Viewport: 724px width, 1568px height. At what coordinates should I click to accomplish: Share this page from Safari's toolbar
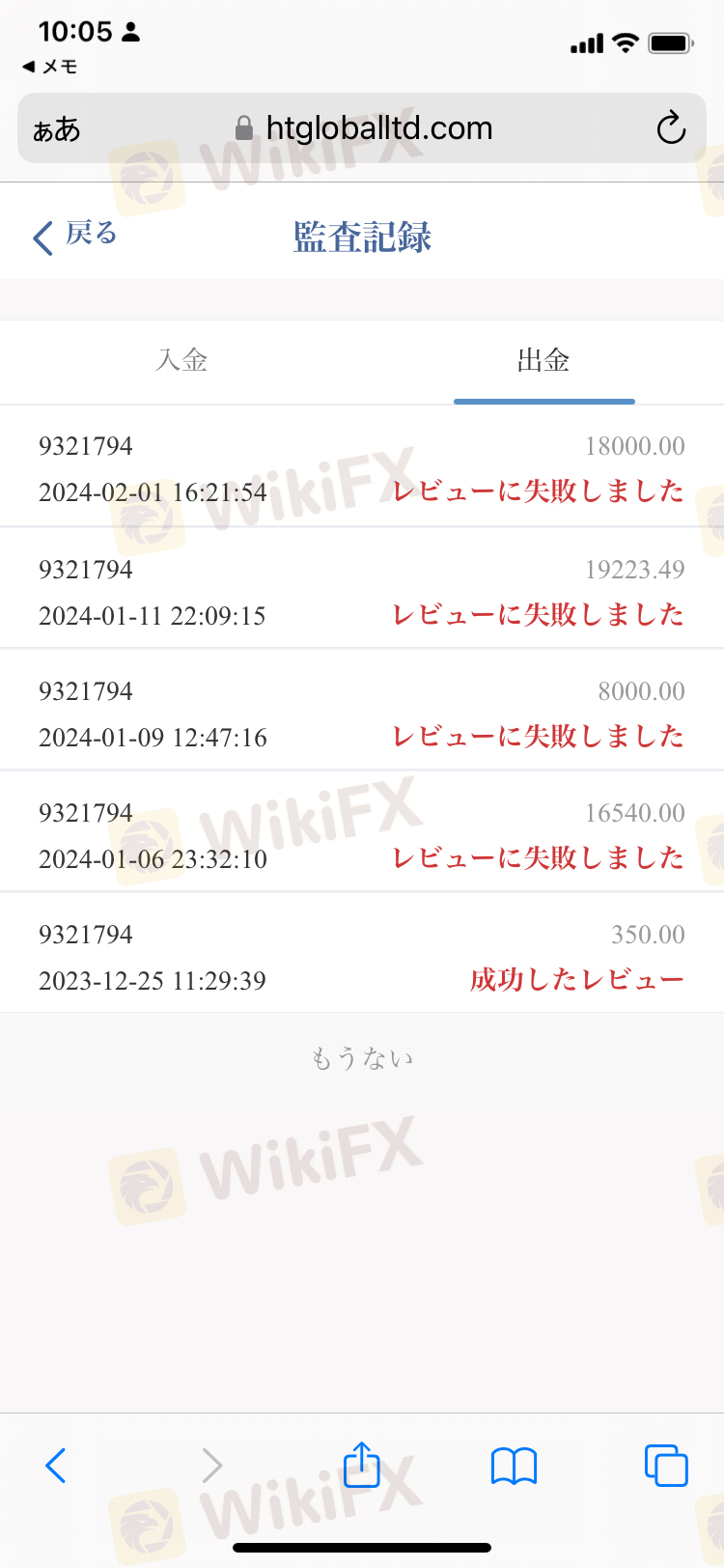coord(362,1464)
